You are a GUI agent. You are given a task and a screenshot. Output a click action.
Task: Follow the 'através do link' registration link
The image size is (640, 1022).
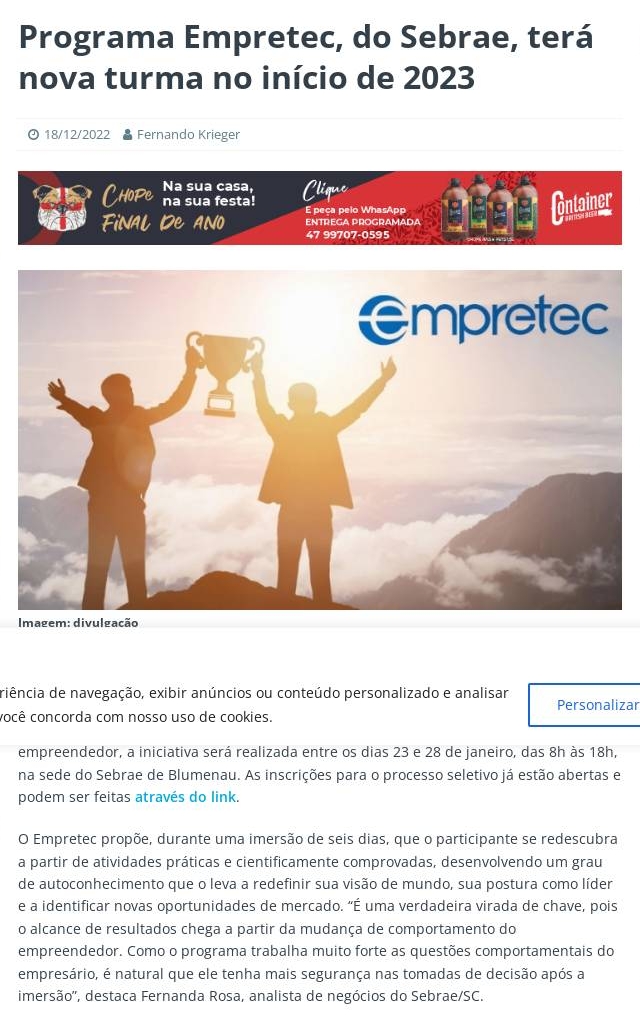tap(185, 797)
